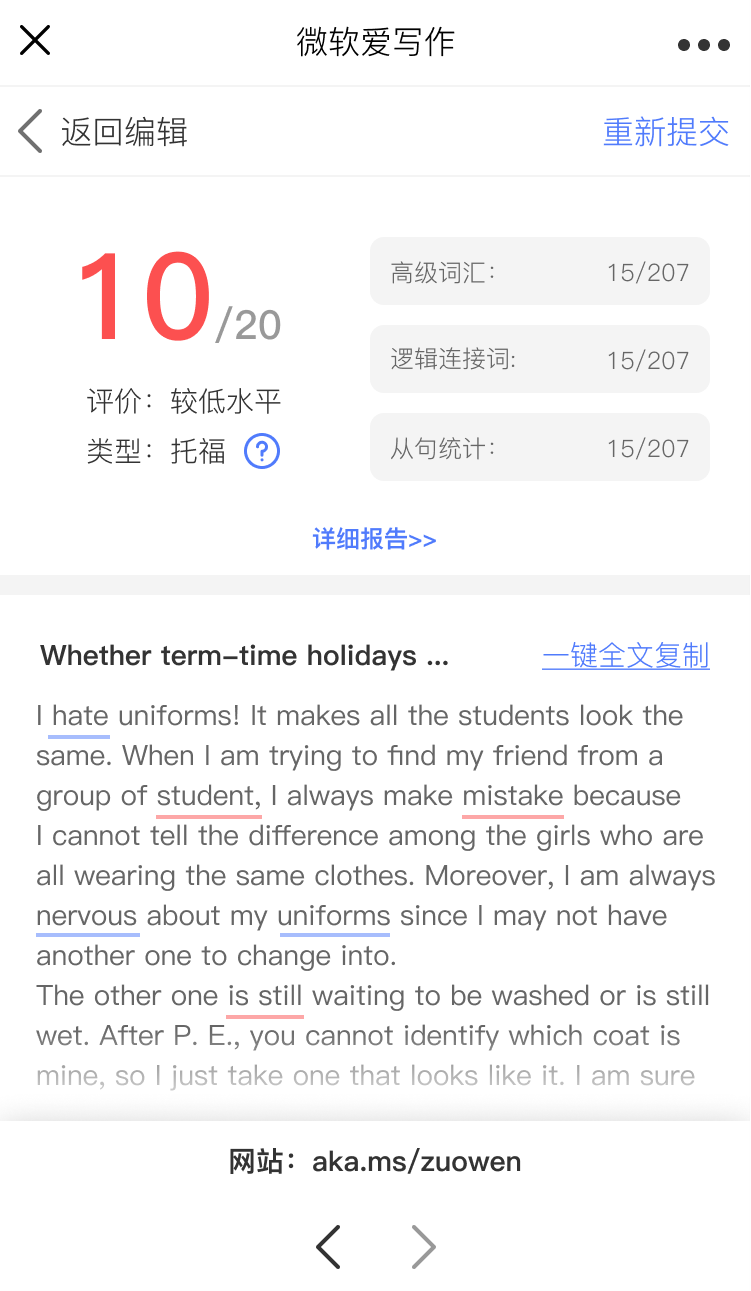Go back via 返回编辑
Image resolution: width=751 pixels, height=1291 pixels.
click(103, 132)
